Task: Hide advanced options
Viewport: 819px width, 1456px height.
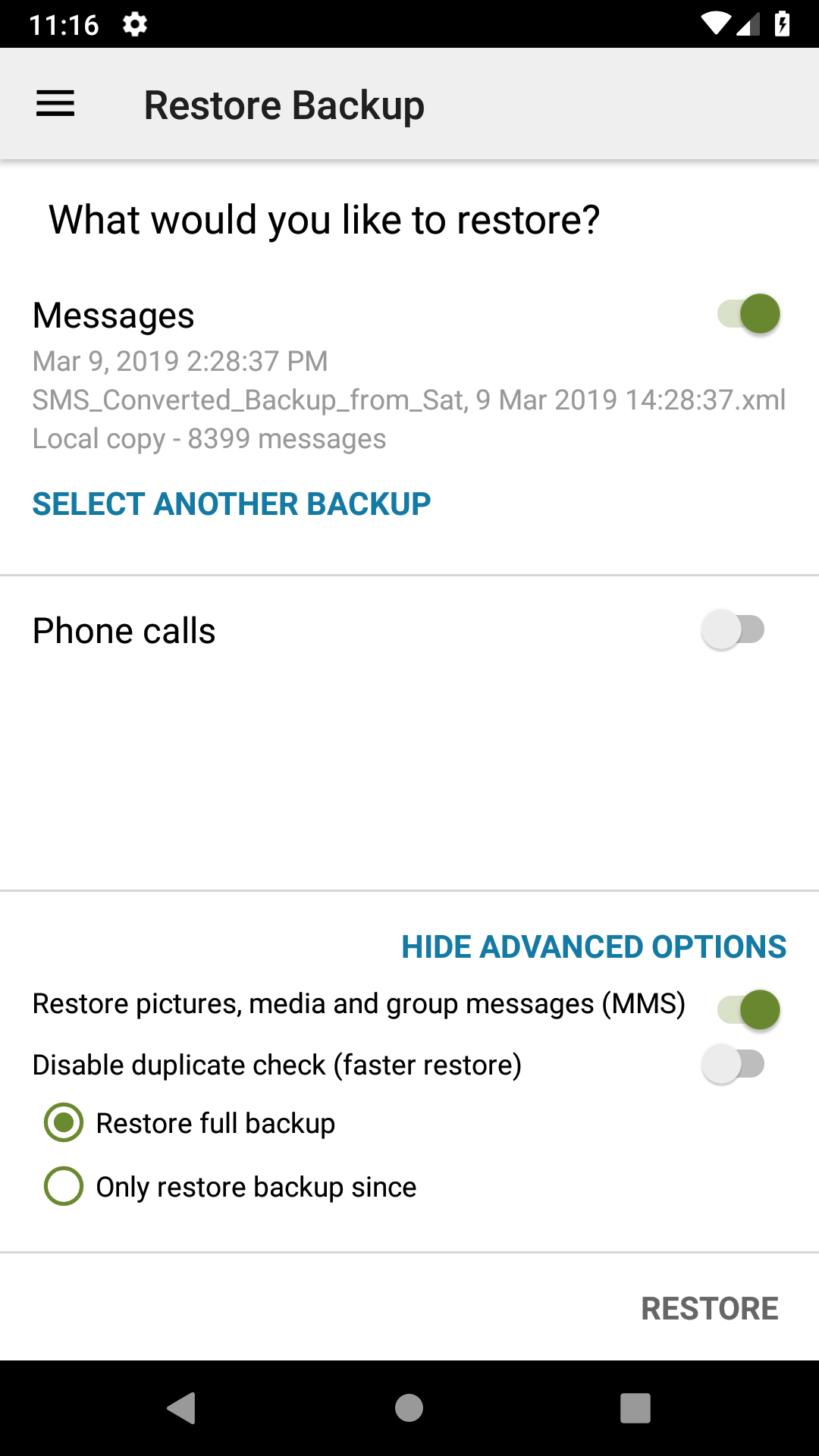Action: [594, 947]
